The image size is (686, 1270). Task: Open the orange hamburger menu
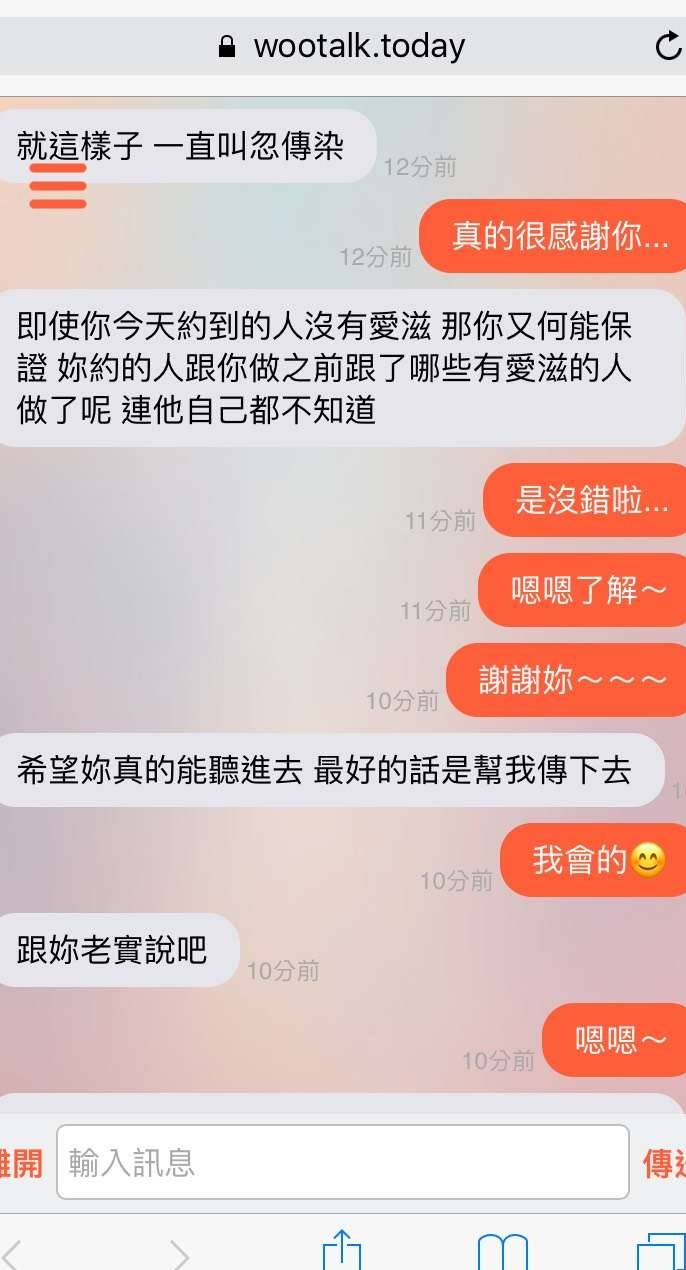pyautogui.click(x=58, y=187)
